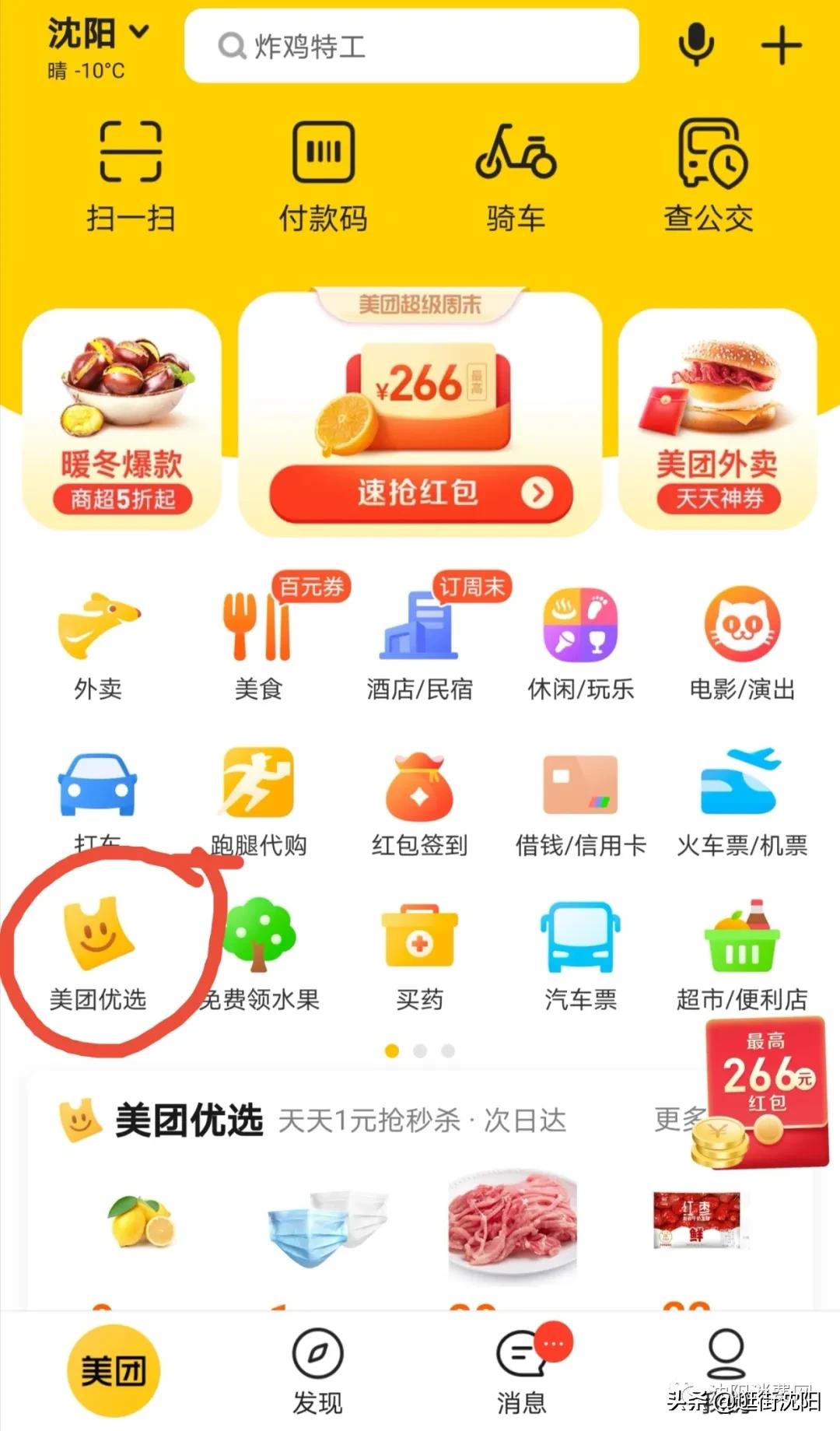This screenshot has height=1431, width=840.
Task: Tap the second page indicator dot
Action: (x=420, y=1050)
